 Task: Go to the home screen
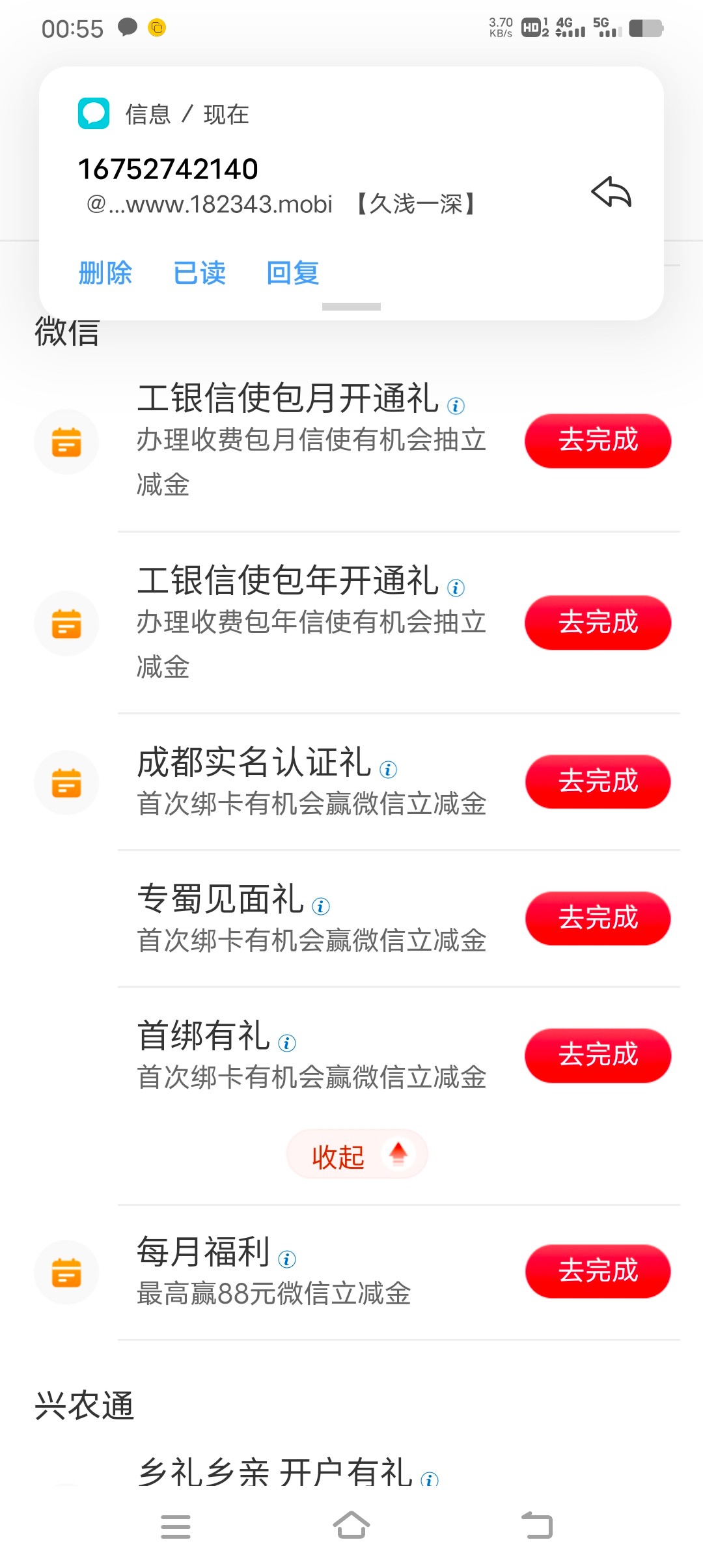click(x=351, y=1526)
